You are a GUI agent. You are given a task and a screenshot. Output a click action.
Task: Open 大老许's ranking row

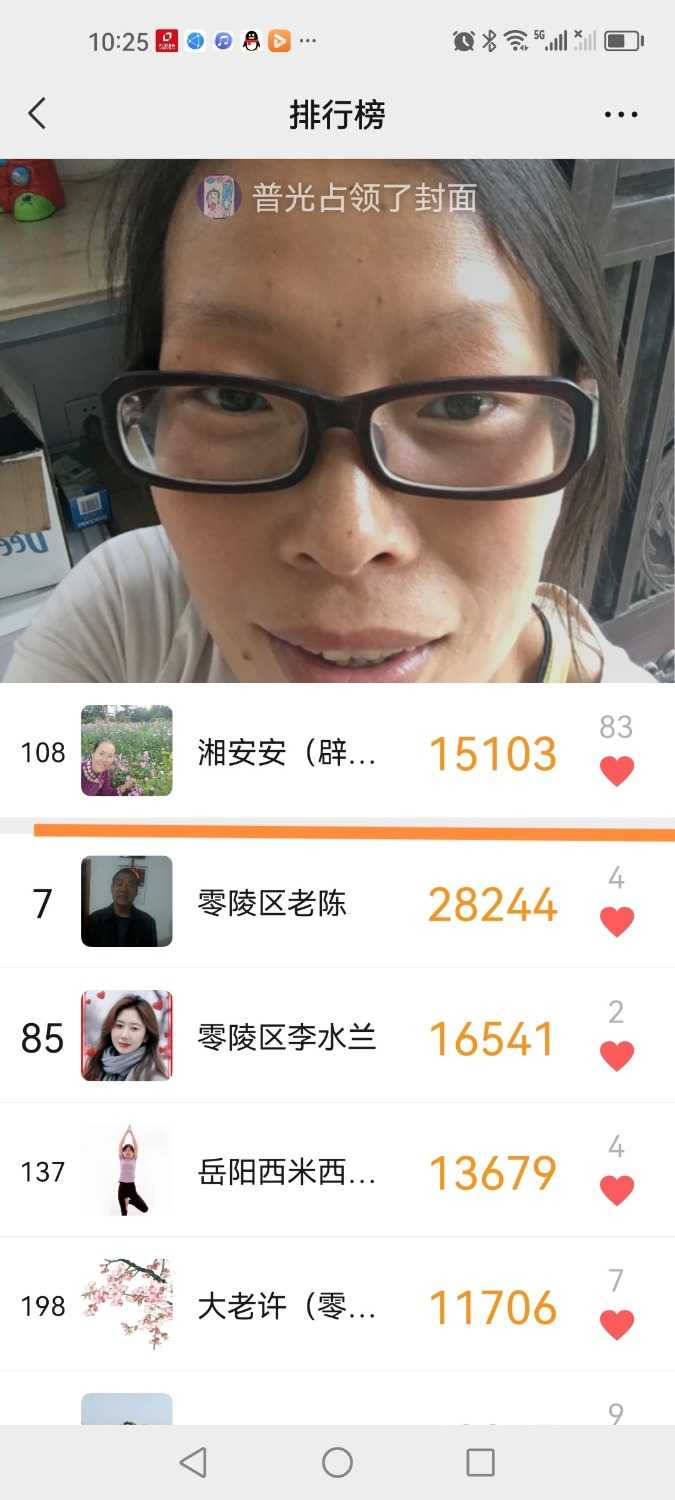pyautogui.click(x=286, y=1305)
